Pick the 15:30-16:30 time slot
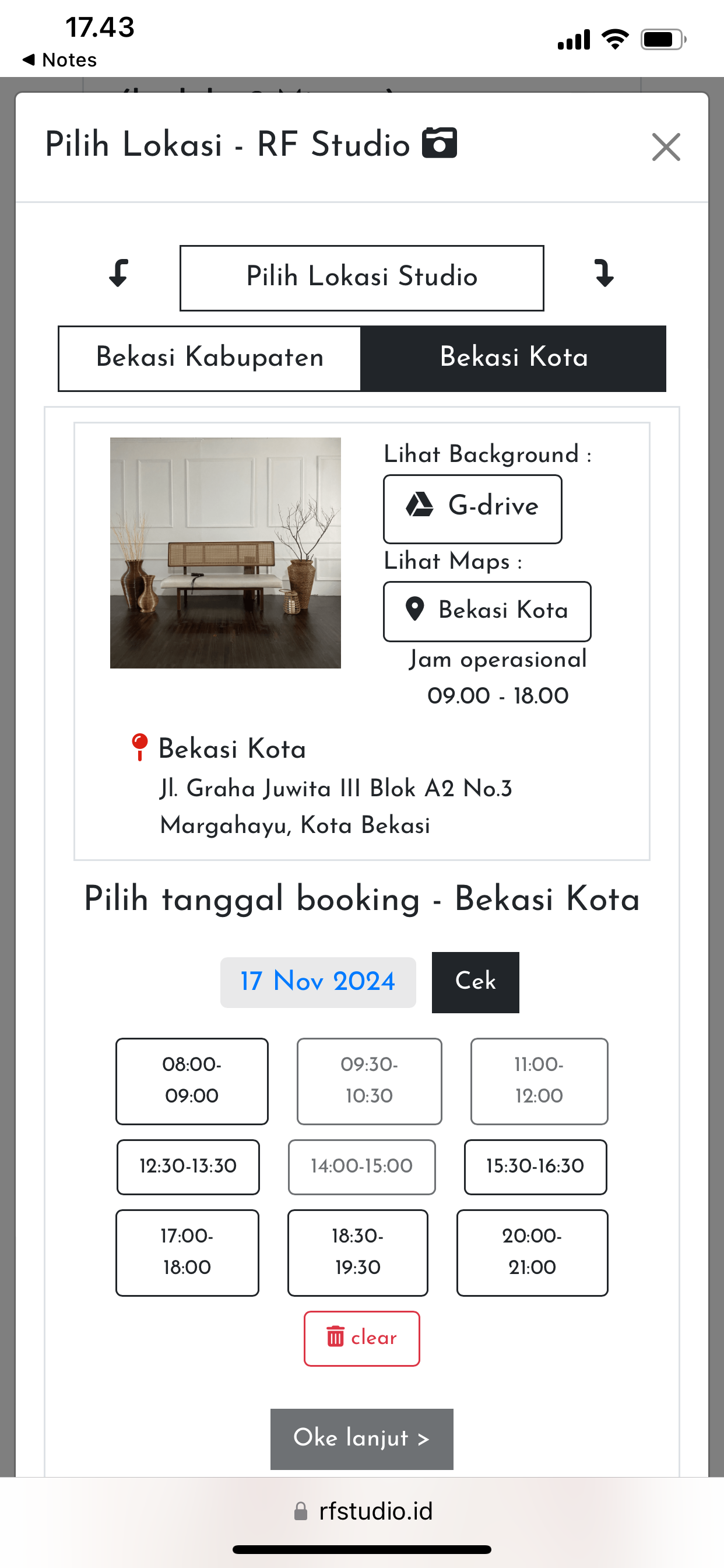The image size is (724, 1568). [535, 1166]
